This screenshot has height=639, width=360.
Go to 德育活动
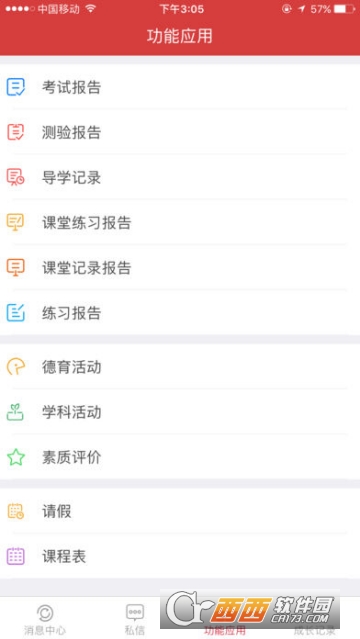[180, 367]
